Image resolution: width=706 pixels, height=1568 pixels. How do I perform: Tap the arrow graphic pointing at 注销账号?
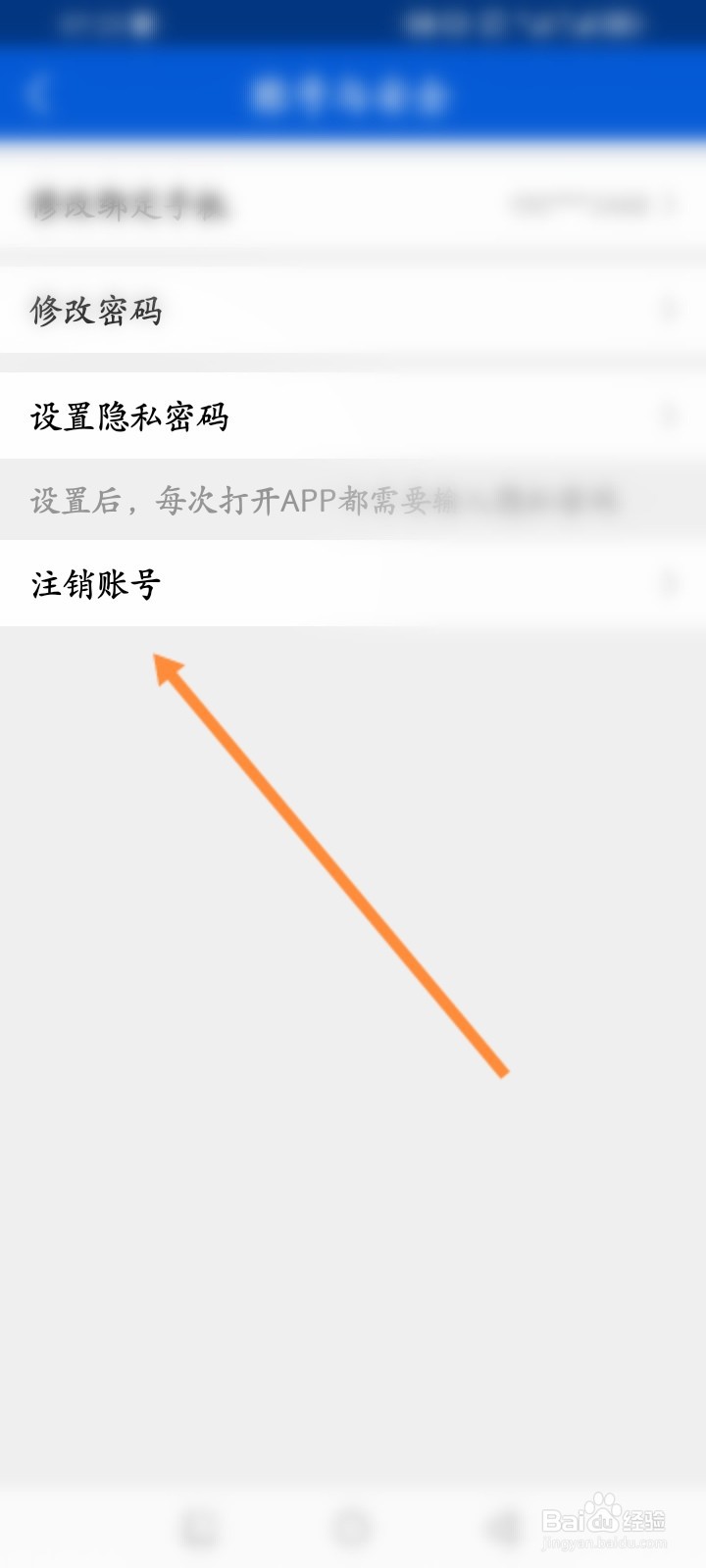click(x=333, y=867)
